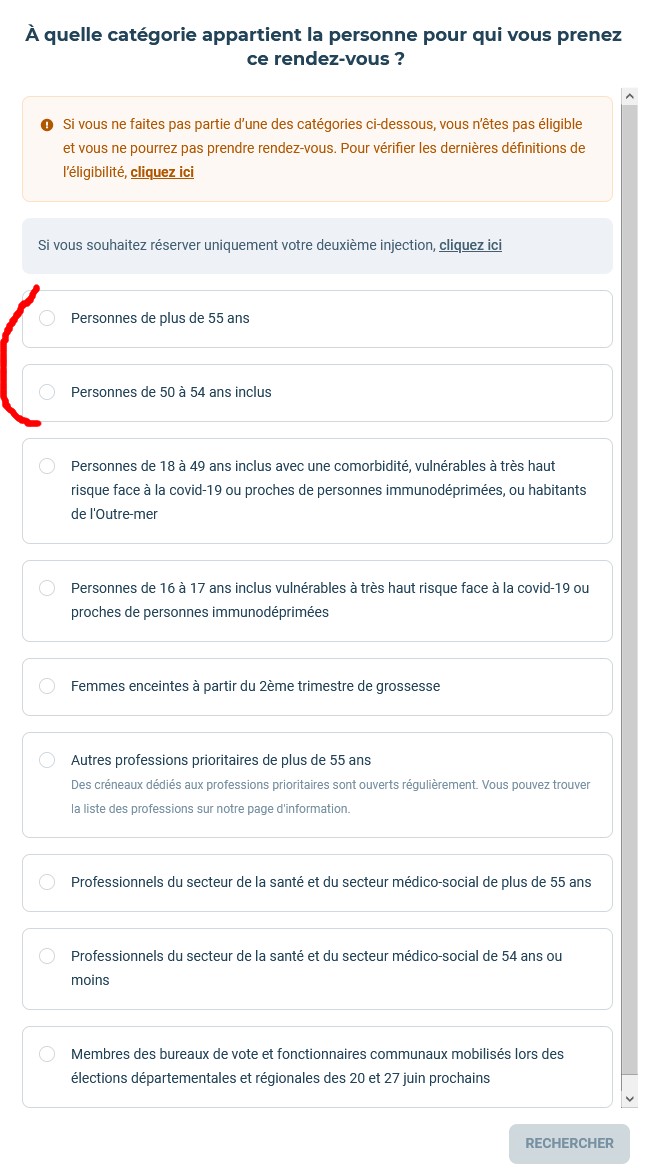
Task: Select "Personnes de plus de 55 ans"
Action: pyautogui.click(x=317, y=318)
